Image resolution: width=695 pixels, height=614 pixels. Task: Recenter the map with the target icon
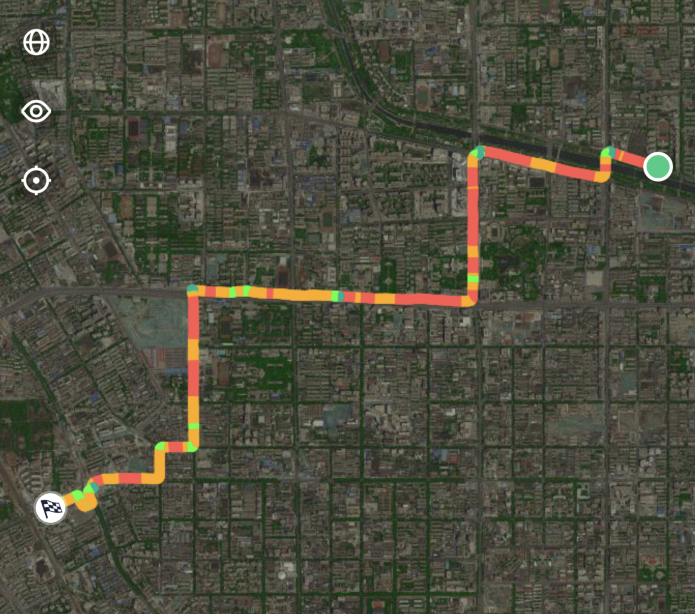point(37,181)
